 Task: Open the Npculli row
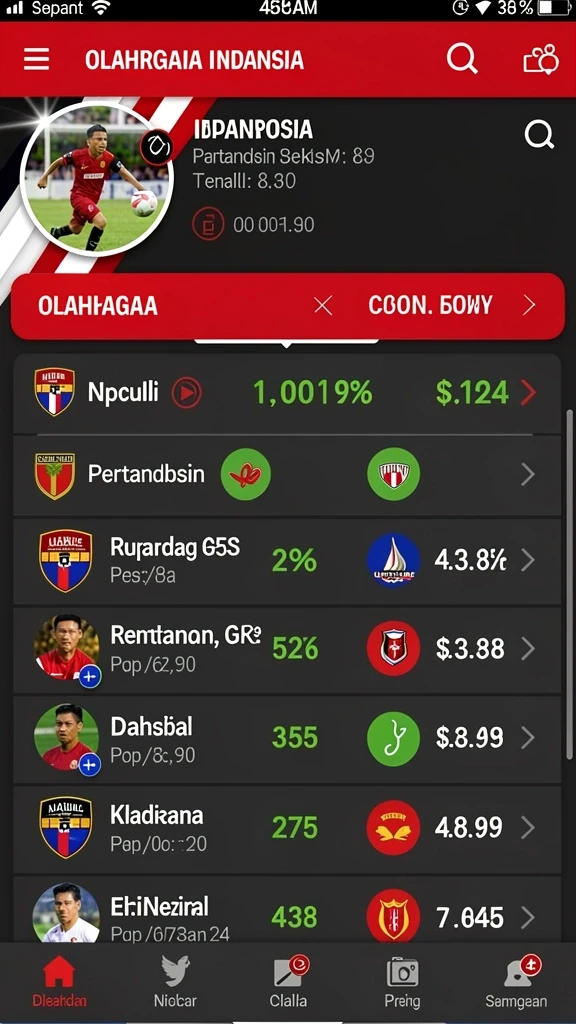point(287,394)
